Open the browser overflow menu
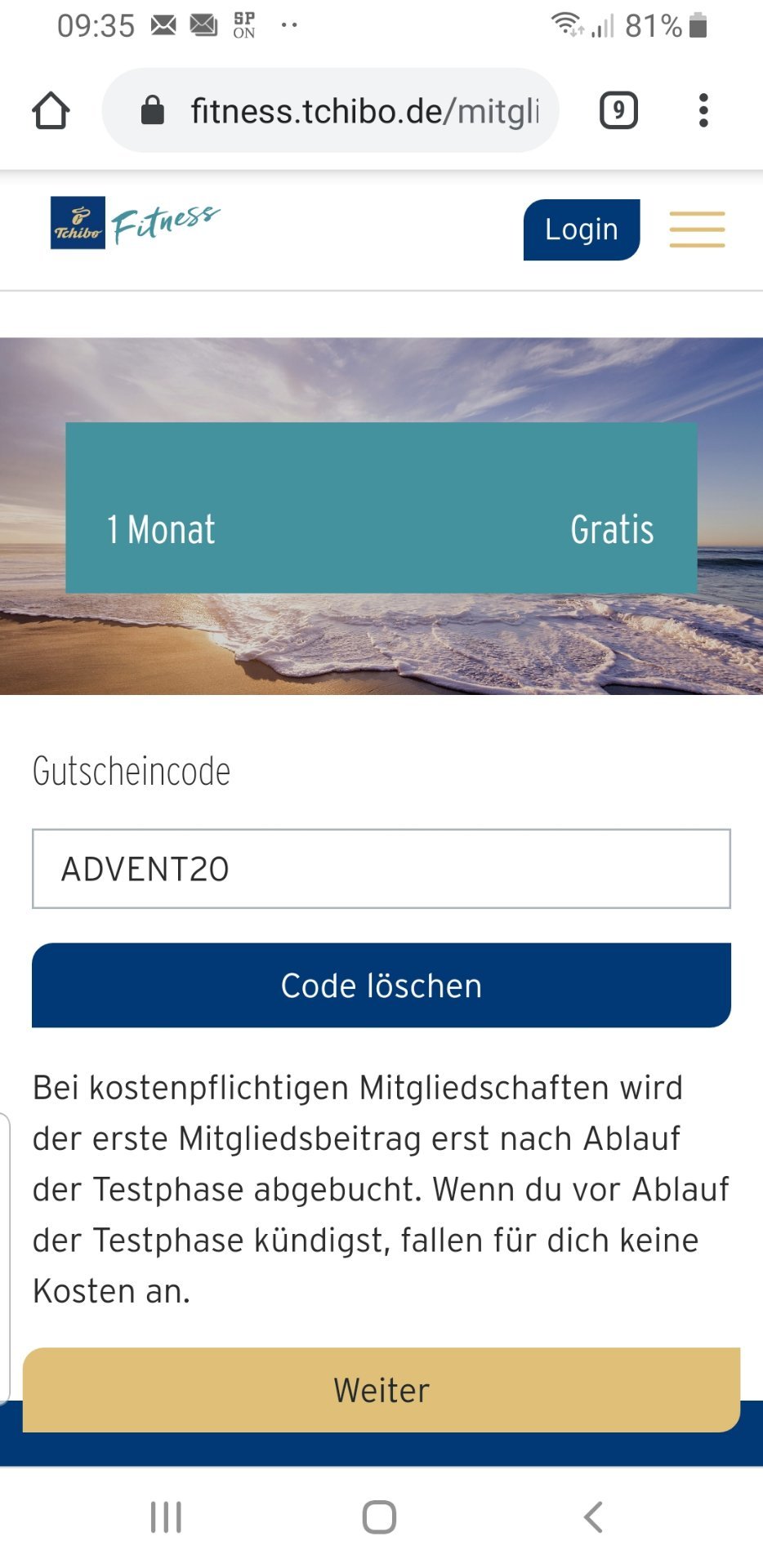This screenshot has height=1568, width=763. pyautogui.click(x=703, y=110)
